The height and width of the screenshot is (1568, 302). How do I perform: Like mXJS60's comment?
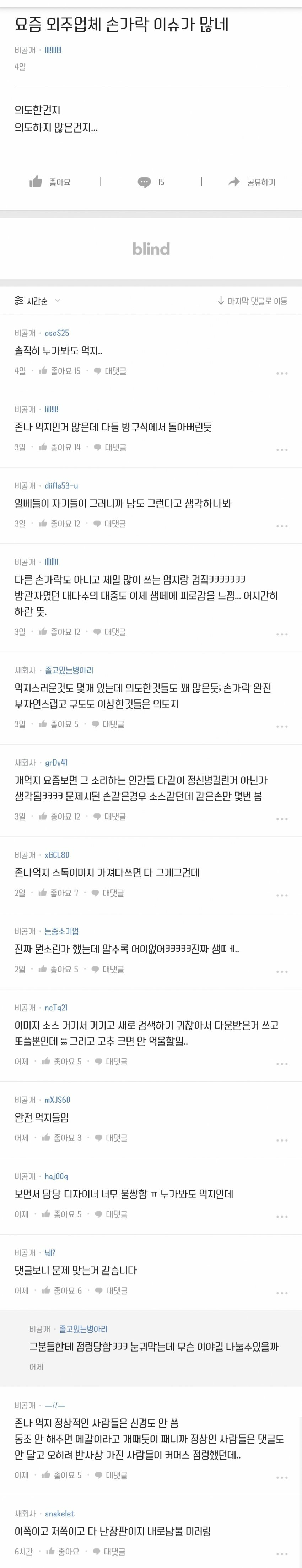pyautogui.click(x=61, y=1138)
